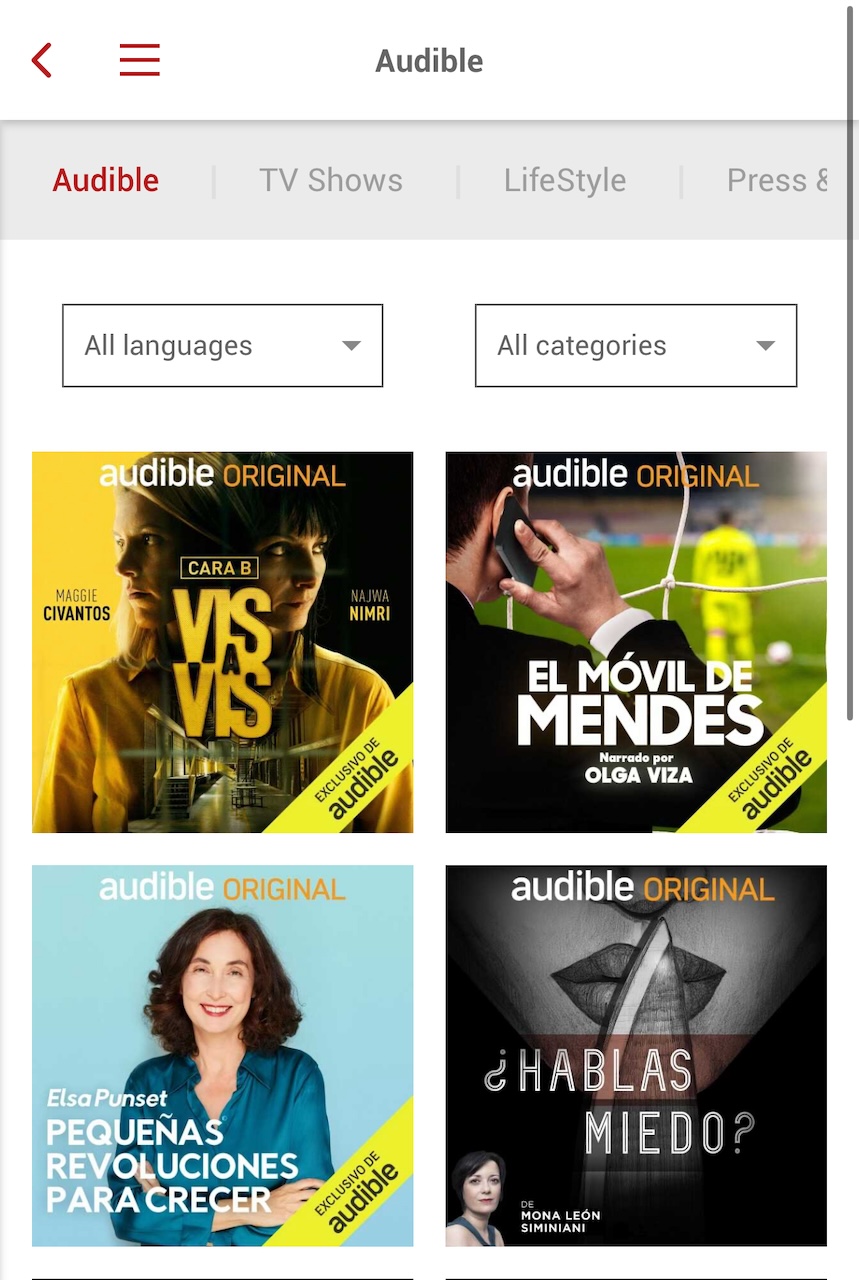
Task: Switch to the TV Shows tab
Action: point(331,181)
